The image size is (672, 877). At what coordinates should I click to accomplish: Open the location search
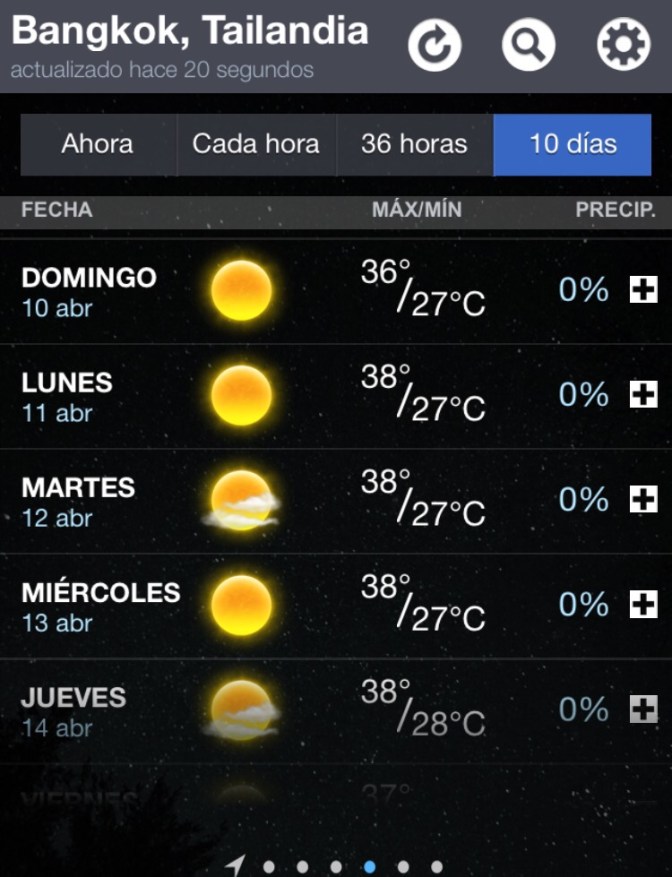528,44
